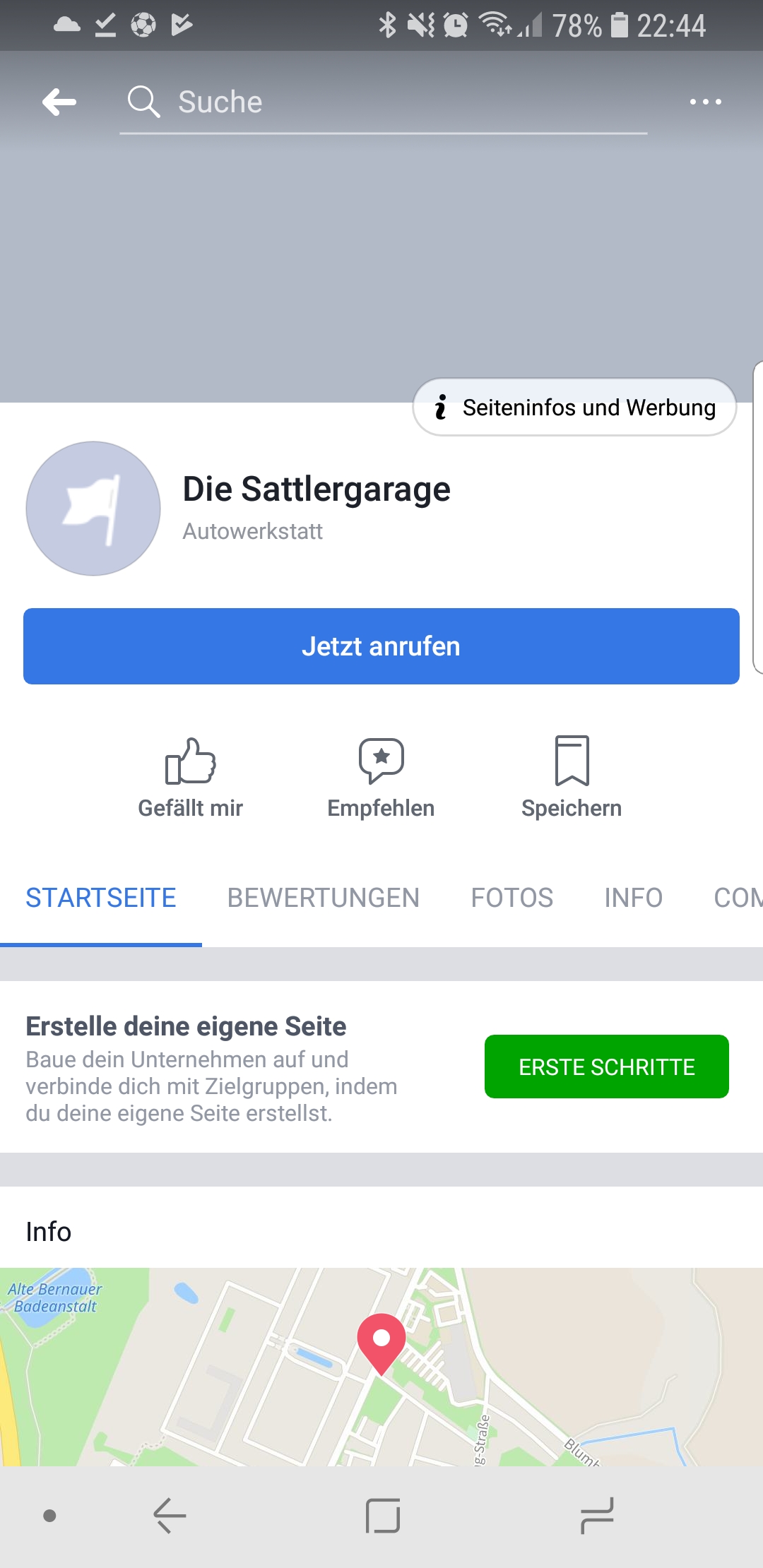View Die Sattlergarage profile picture
The width and height of the screenshot is (763, 1568).
[x=93, y=509]
